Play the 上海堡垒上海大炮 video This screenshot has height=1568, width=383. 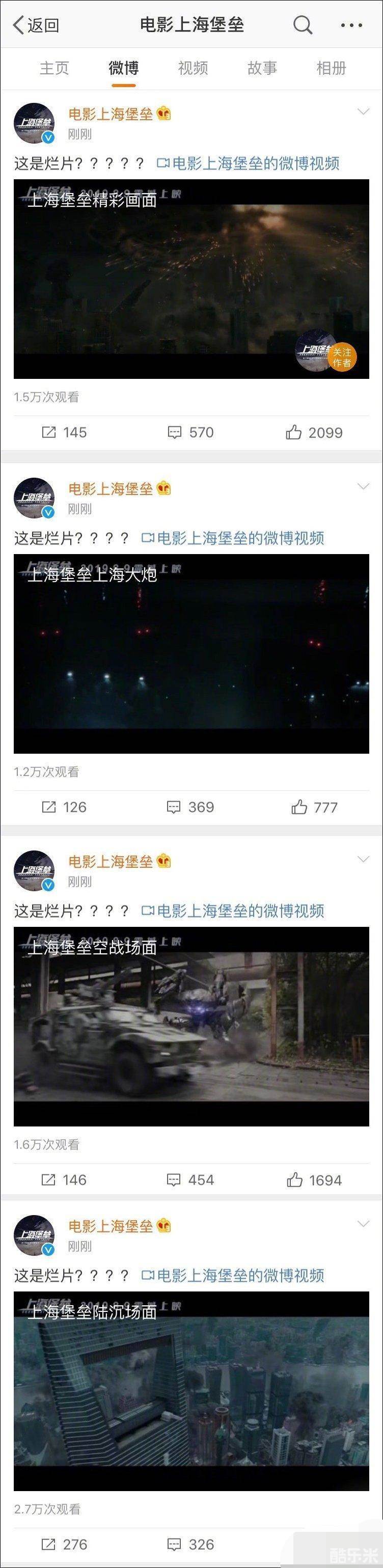tap(191, 653)
